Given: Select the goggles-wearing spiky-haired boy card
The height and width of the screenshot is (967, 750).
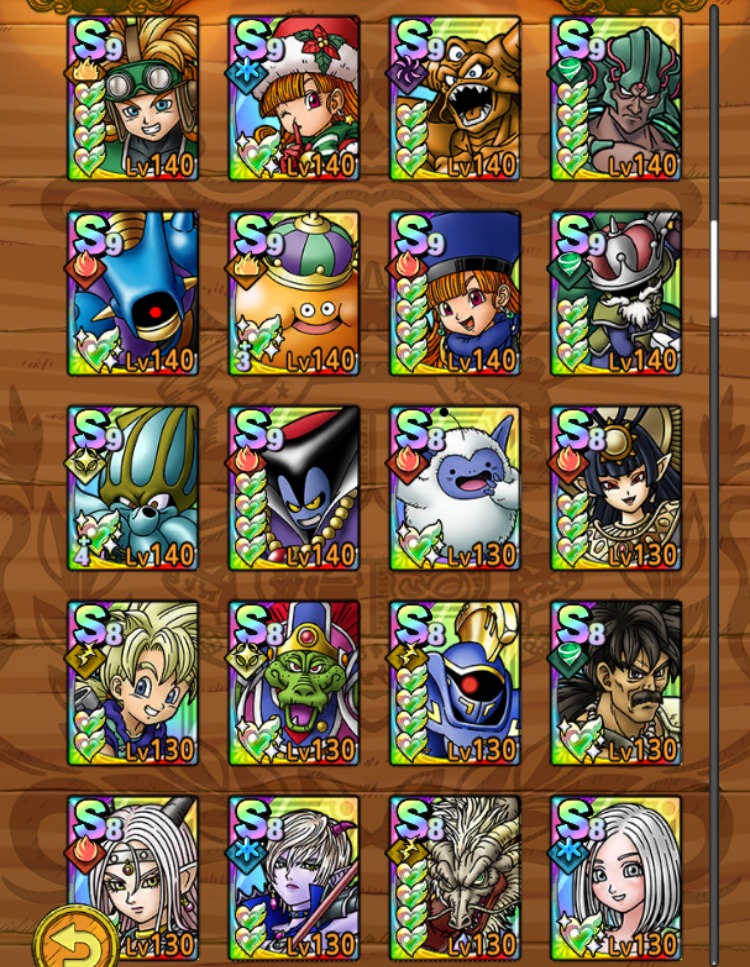Looking at the screenshot, I should 133,98.
